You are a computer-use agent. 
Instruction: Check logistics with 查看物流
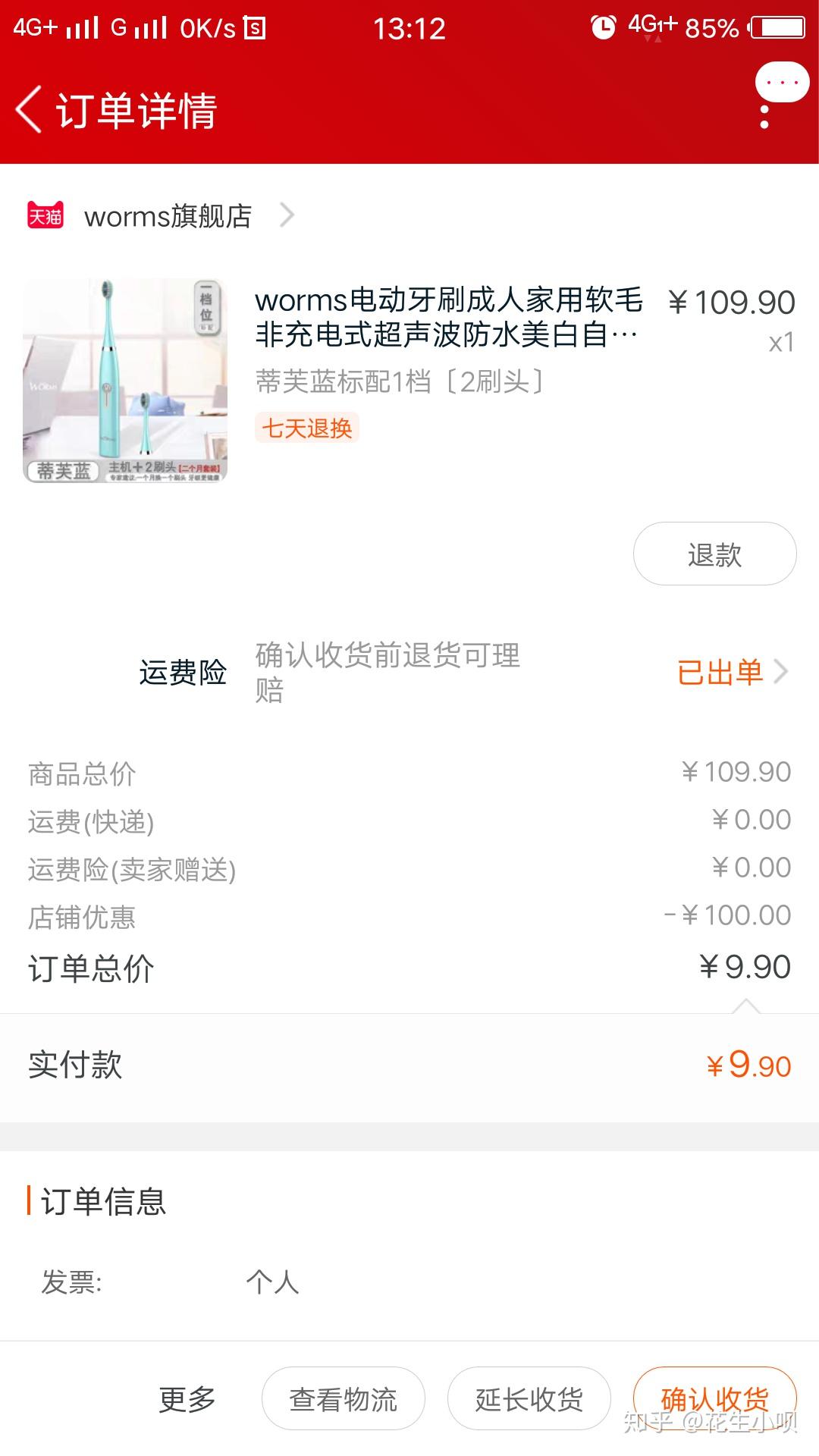(x=344, y=1399)
